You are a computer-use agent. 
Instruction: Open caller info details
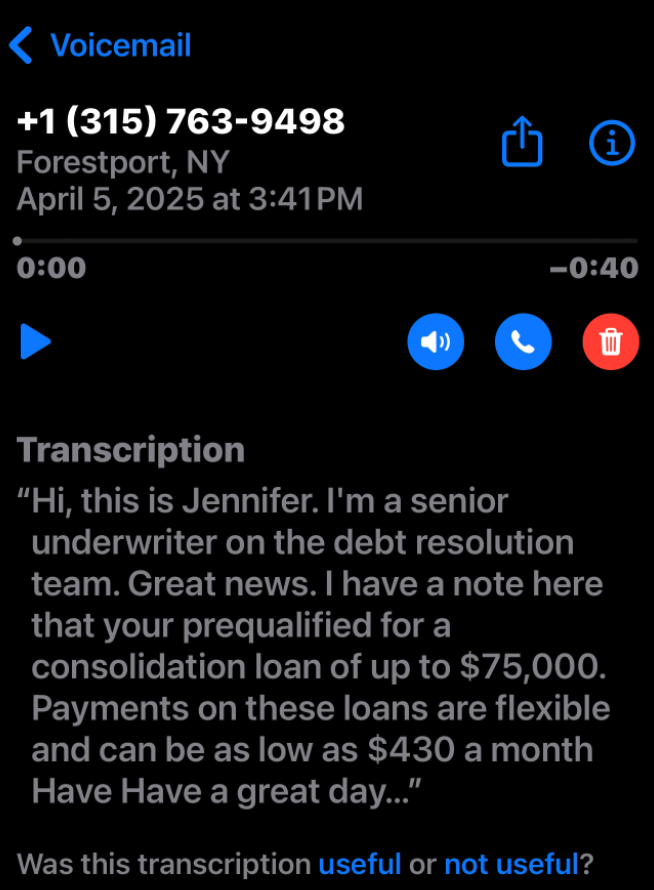pos(612,145)
